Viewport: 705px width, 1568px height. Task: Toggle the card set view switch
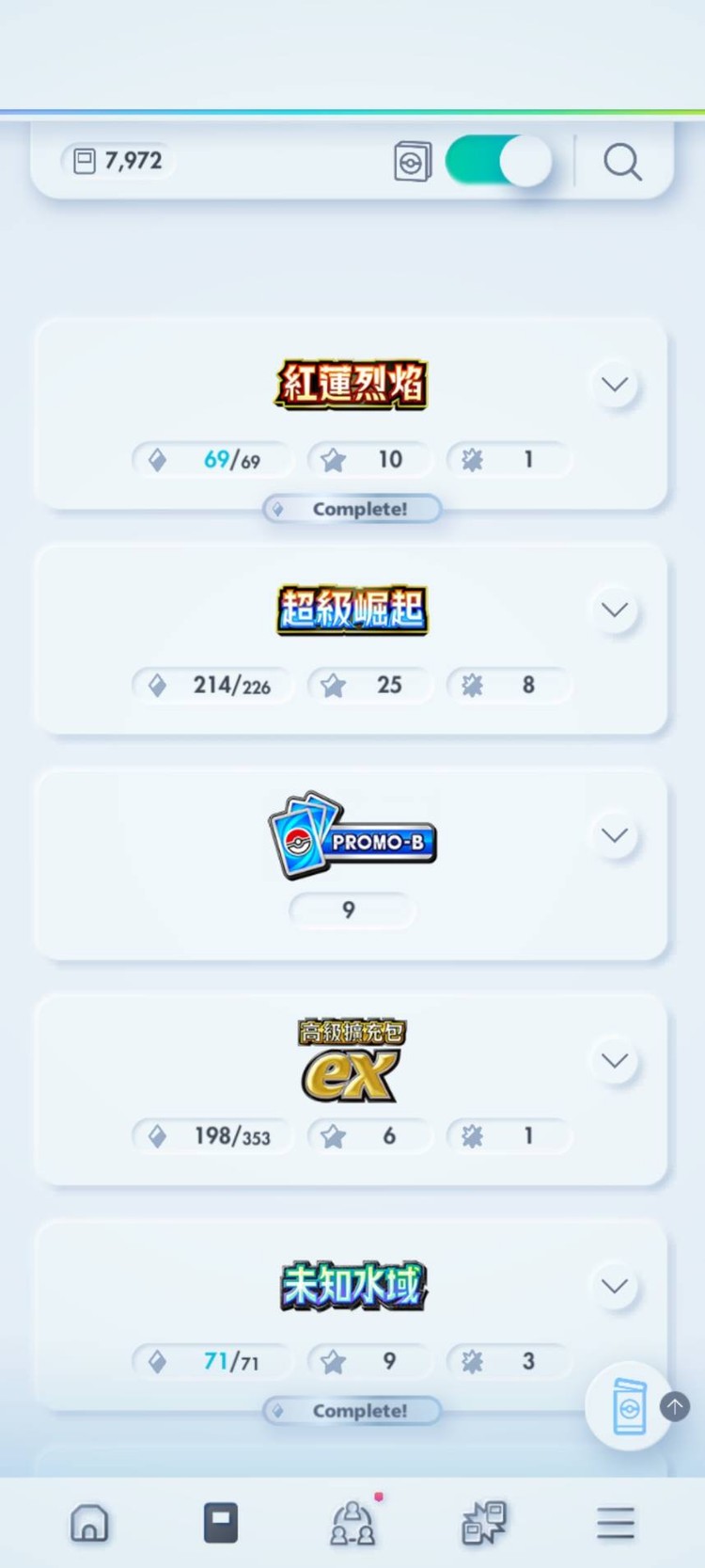point(497,162)
